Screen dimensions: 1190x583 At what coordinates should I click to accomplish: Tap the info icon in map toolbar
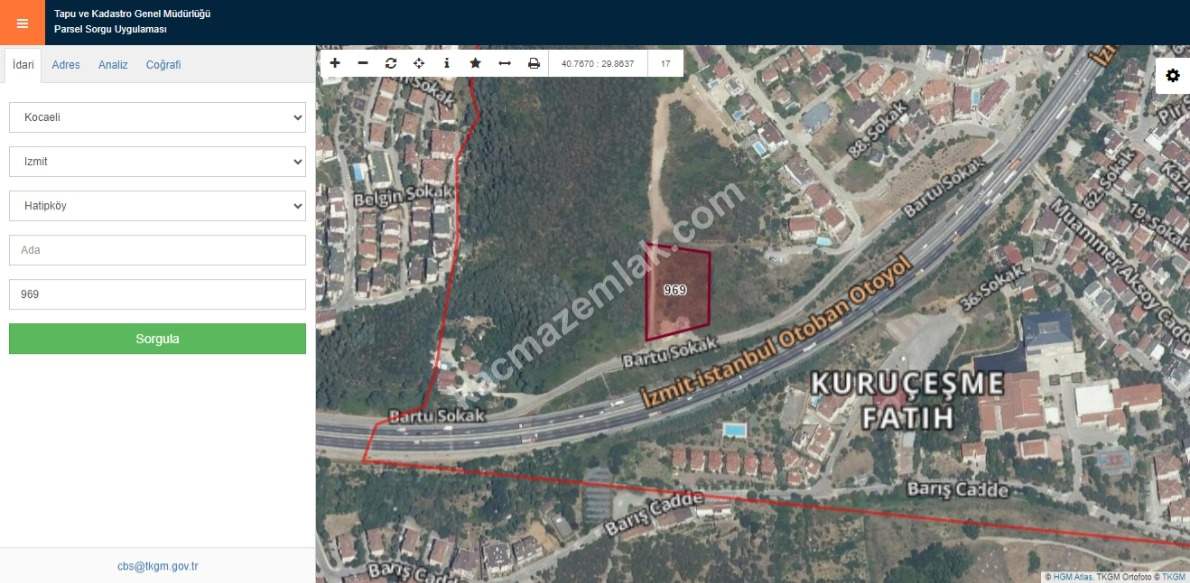pos(447,63)
